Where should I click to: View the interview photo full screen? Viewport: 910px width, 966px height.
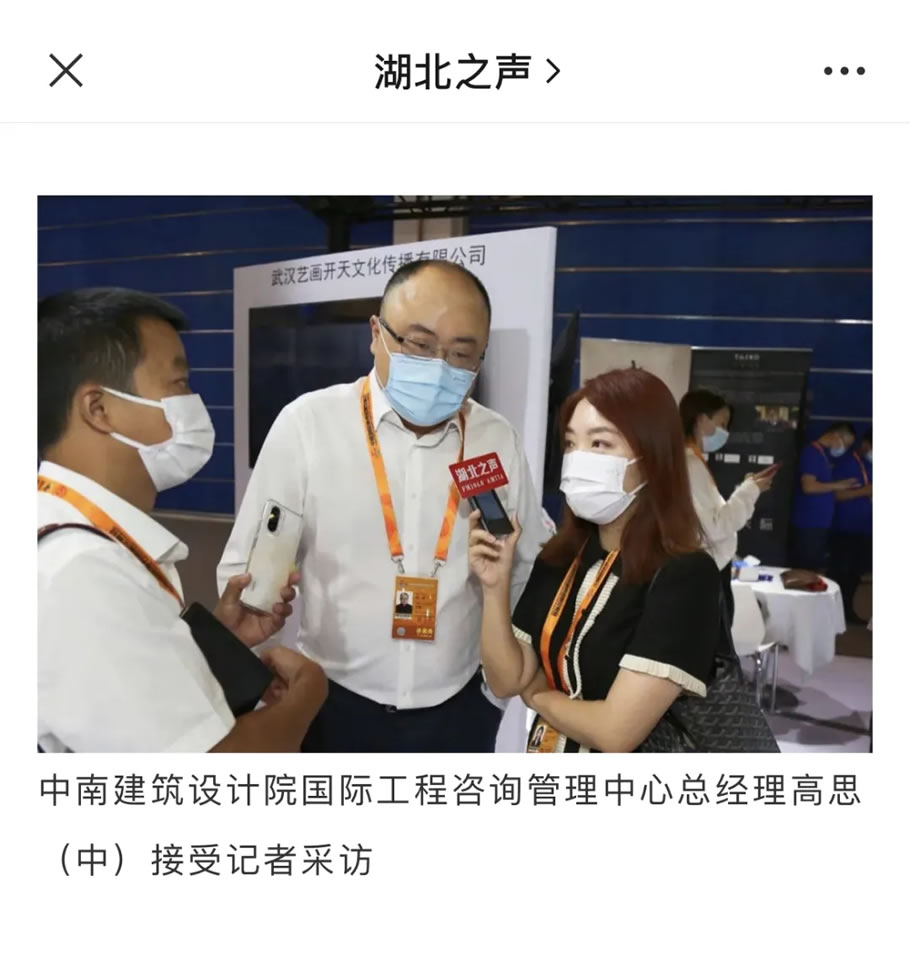455,473
